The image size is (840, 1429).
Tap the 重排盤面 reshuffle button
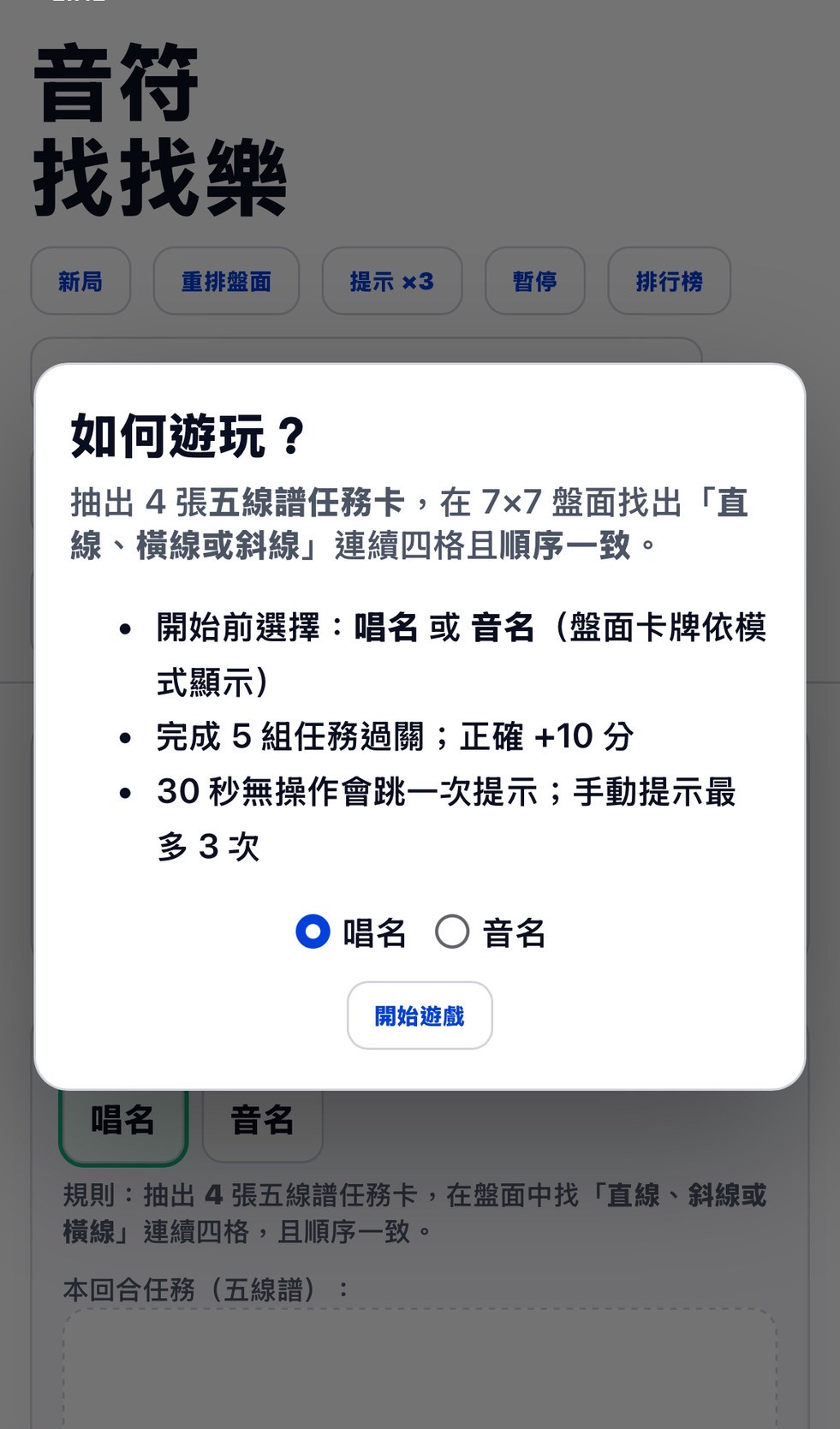coord(226,281)
